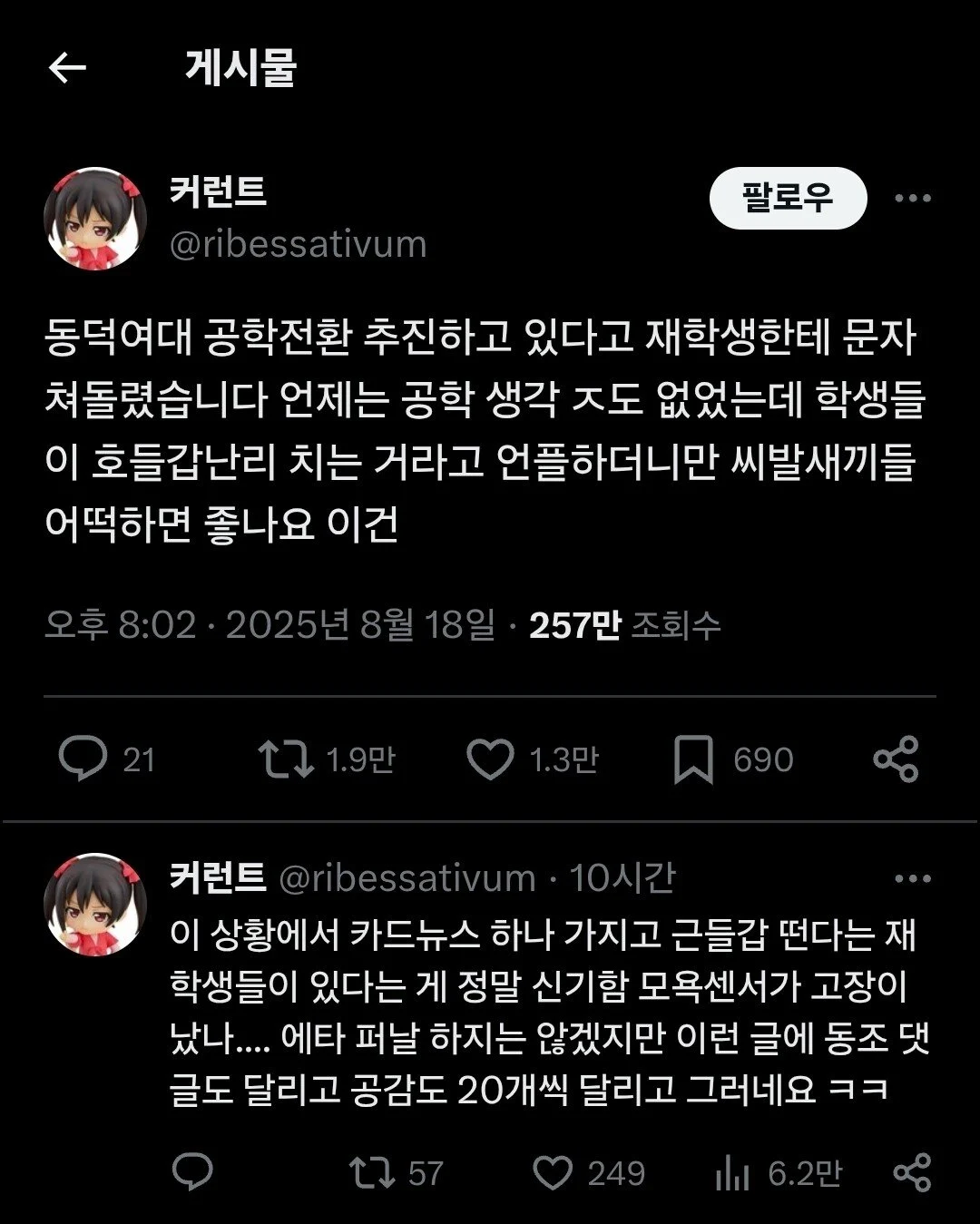The width and height of the screenshot is (980, 1224).
Task: Open 커런트's avatar on the reply
Action: tap(94, 905)
